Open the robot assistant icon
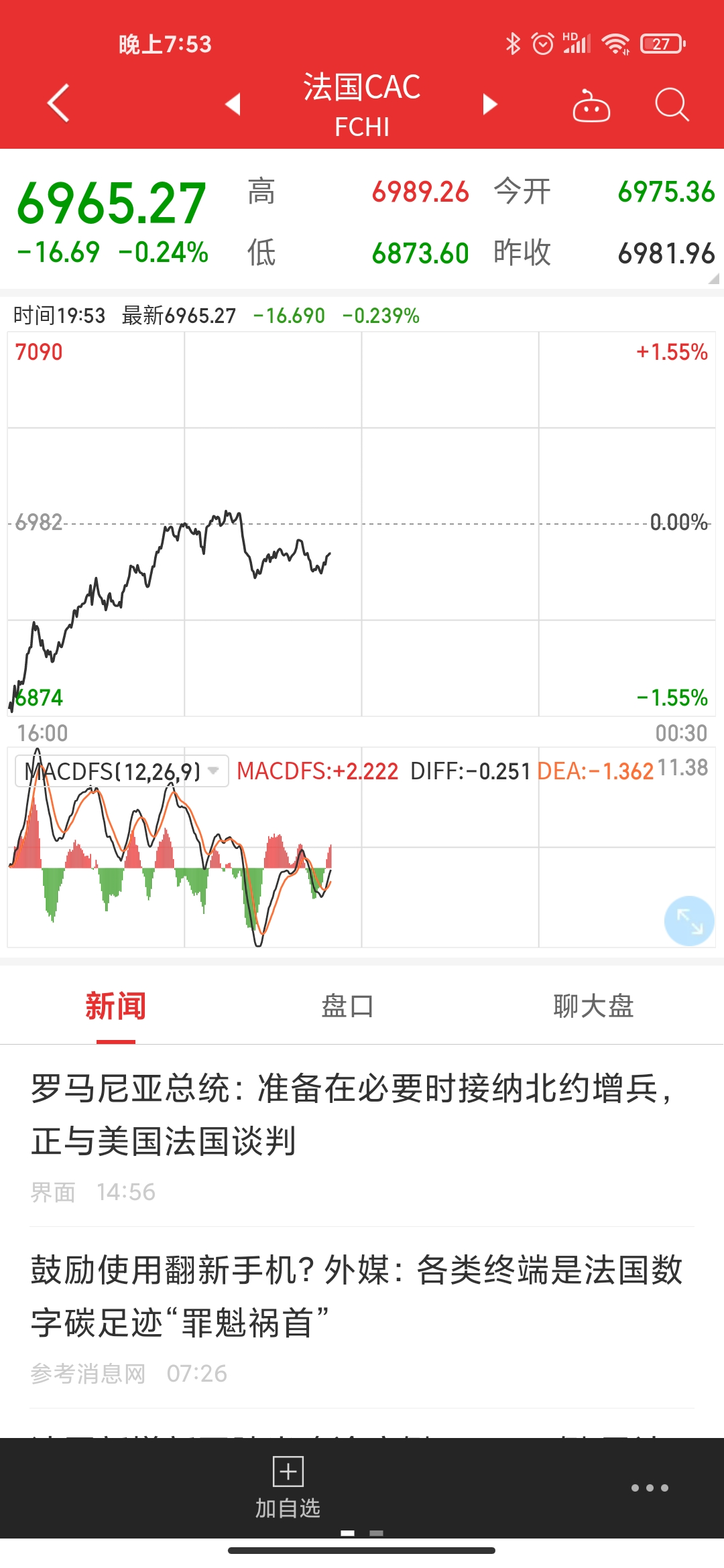The width and height of the screenshot is (724, 1568). coord(591,106)
